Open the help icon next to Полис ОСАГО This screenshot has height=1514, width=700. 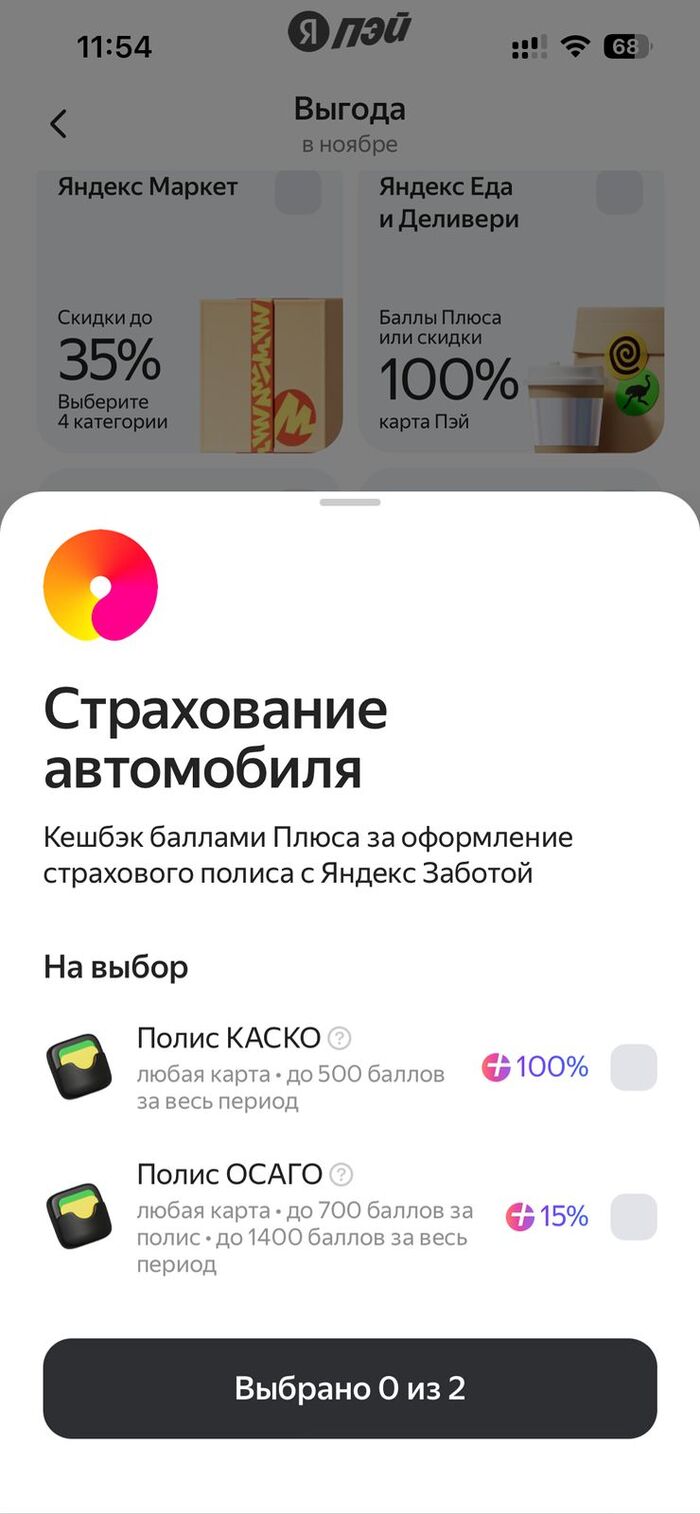343,1174
